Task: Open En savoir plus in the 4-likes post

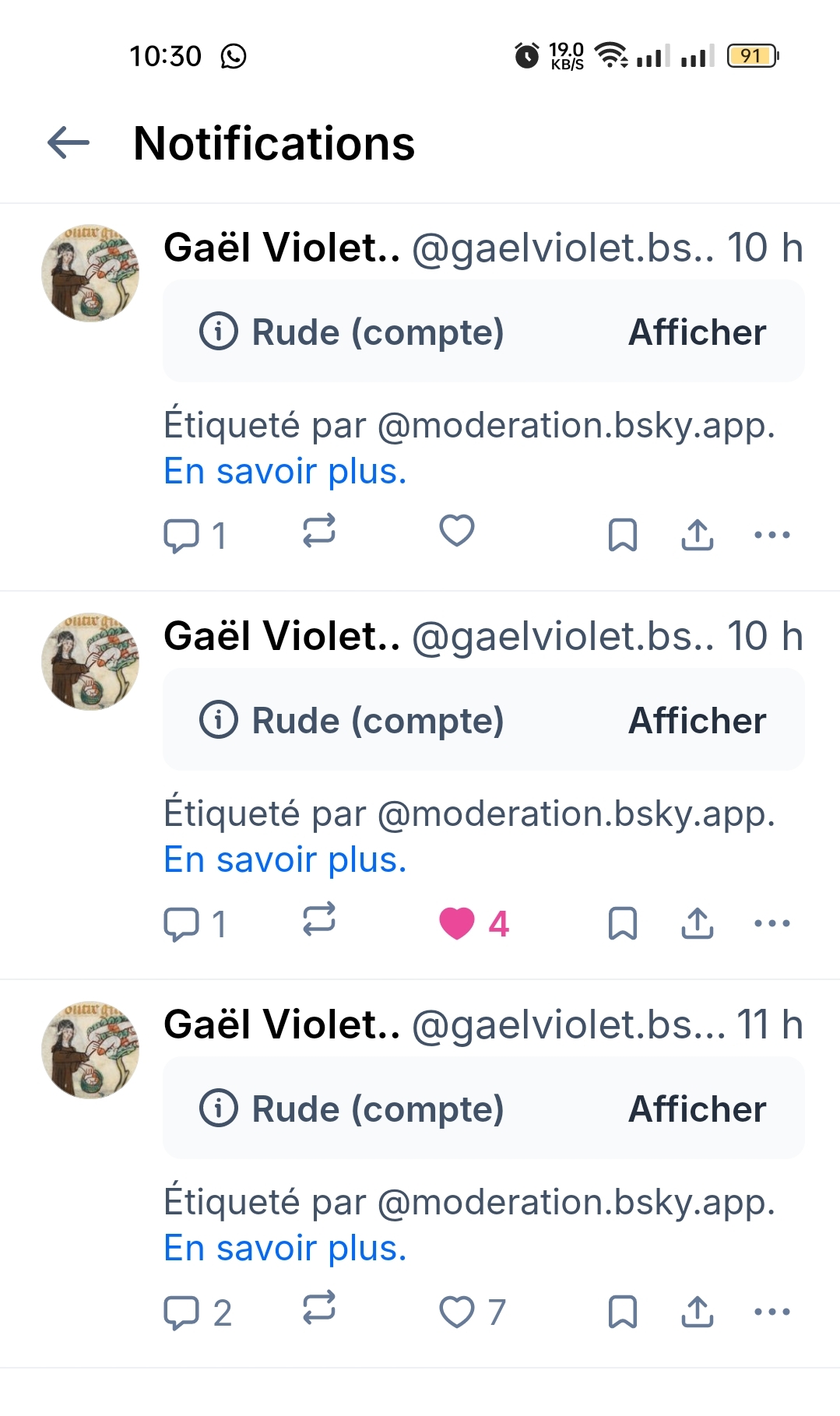Action: (x=285, y=859)
